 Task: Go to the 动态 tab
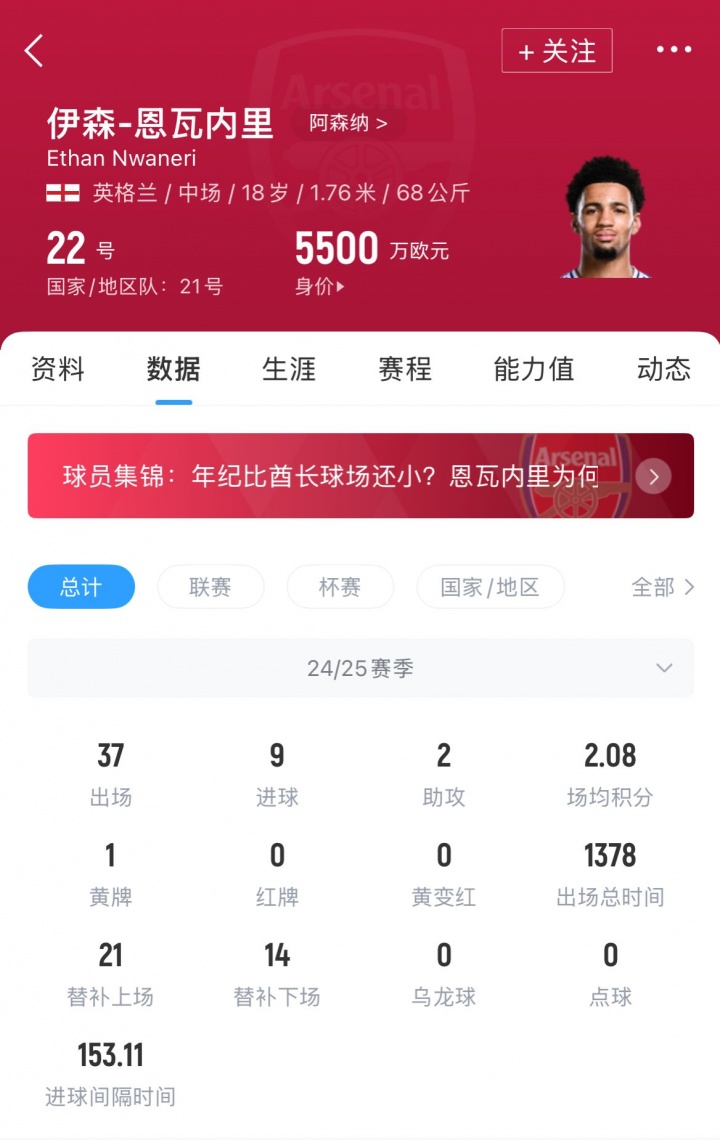tap(664, 369)
